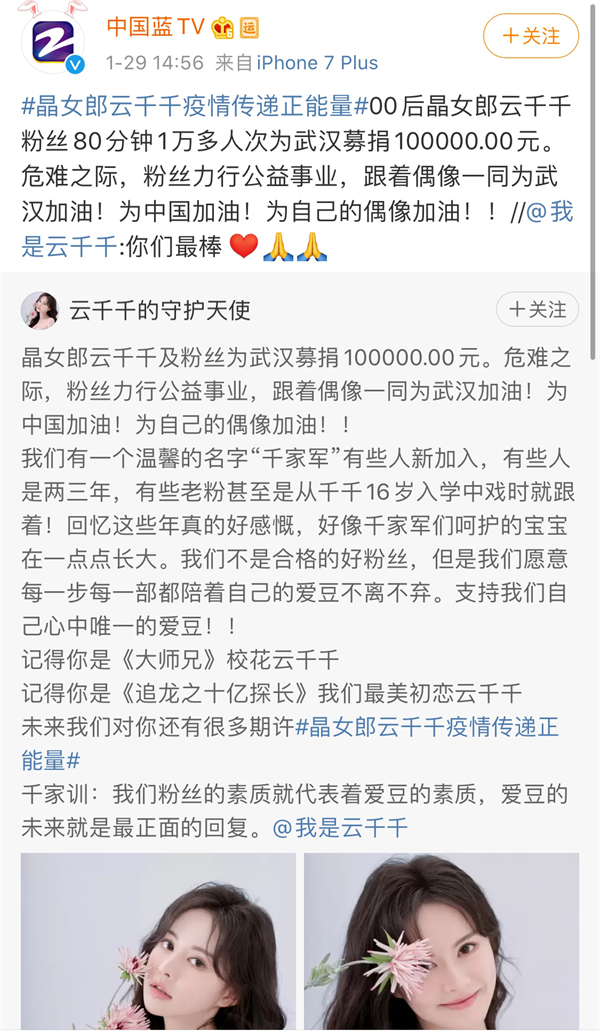Open 云千千的守护天使 username
600x1031 pixels.
click(160, 310)
